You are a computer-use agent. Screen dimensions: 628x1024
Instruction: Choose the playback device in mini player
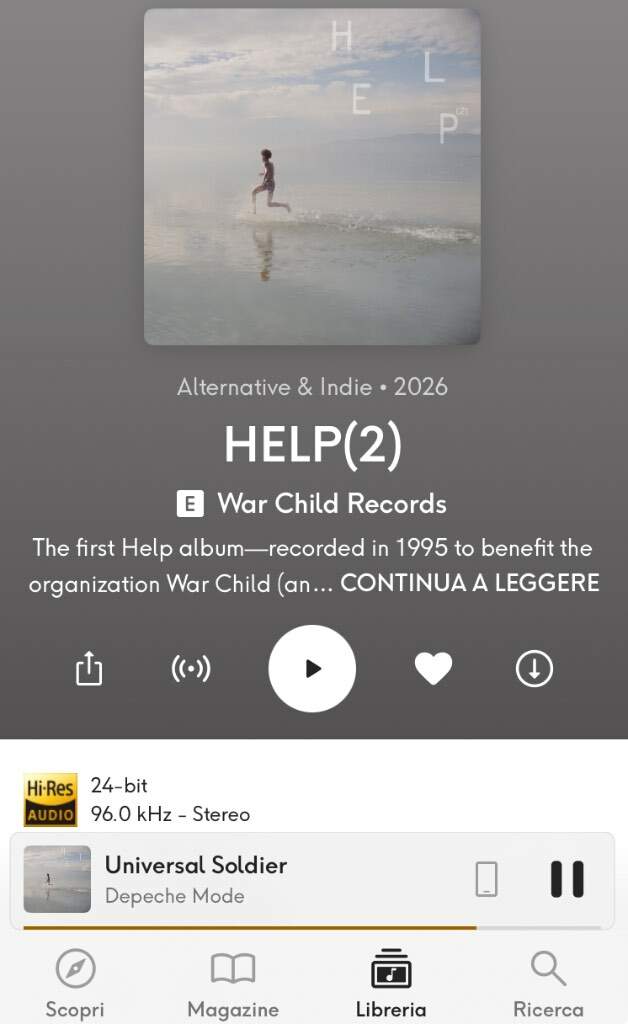pos(486,879)
